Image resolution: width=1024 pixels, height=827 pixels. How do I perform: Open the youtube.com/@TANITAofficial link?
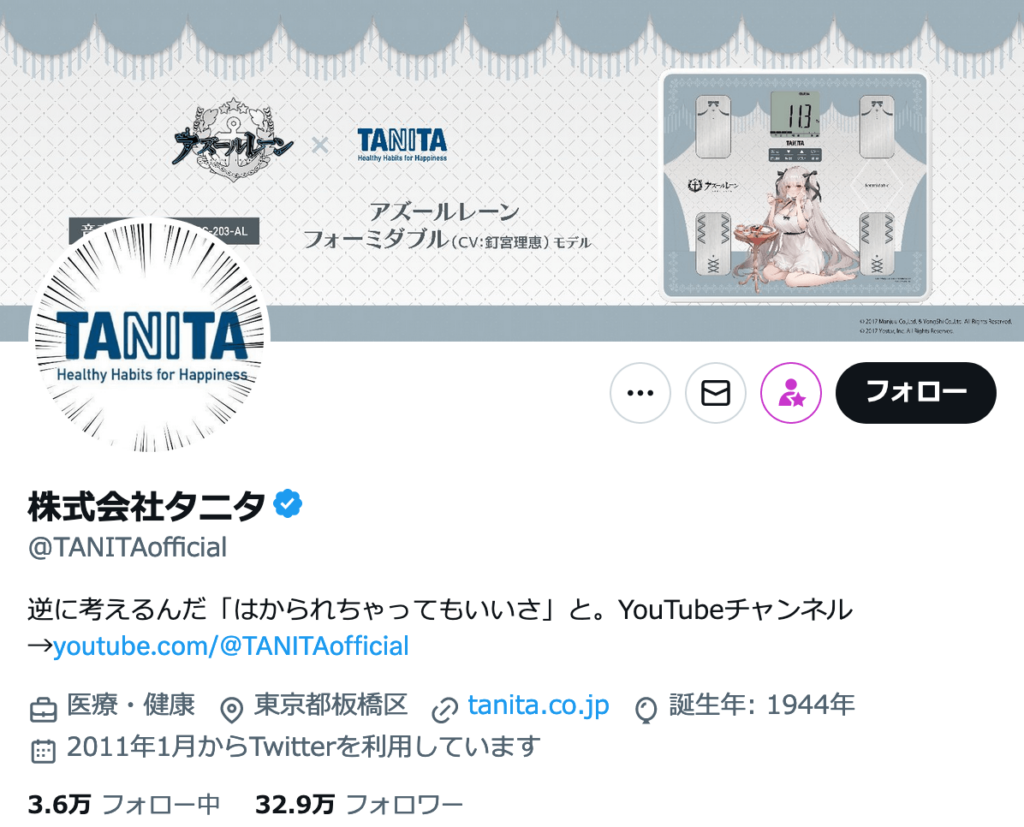(x=231, y=646)
